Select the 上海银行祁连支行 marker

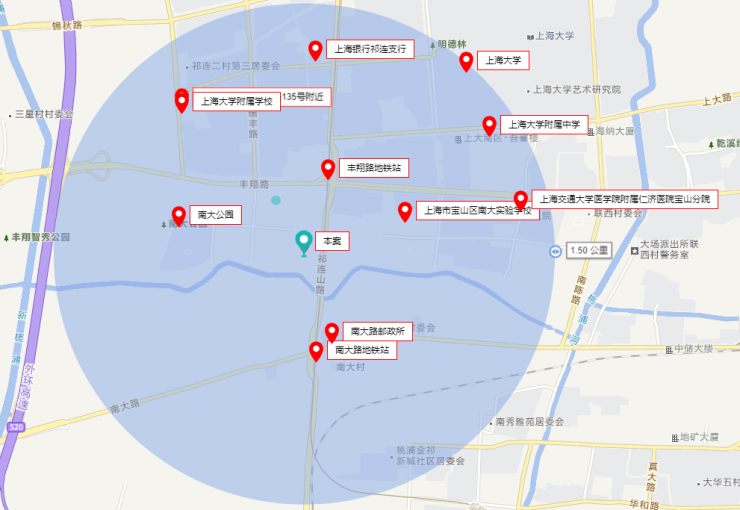tap(316, 48)
